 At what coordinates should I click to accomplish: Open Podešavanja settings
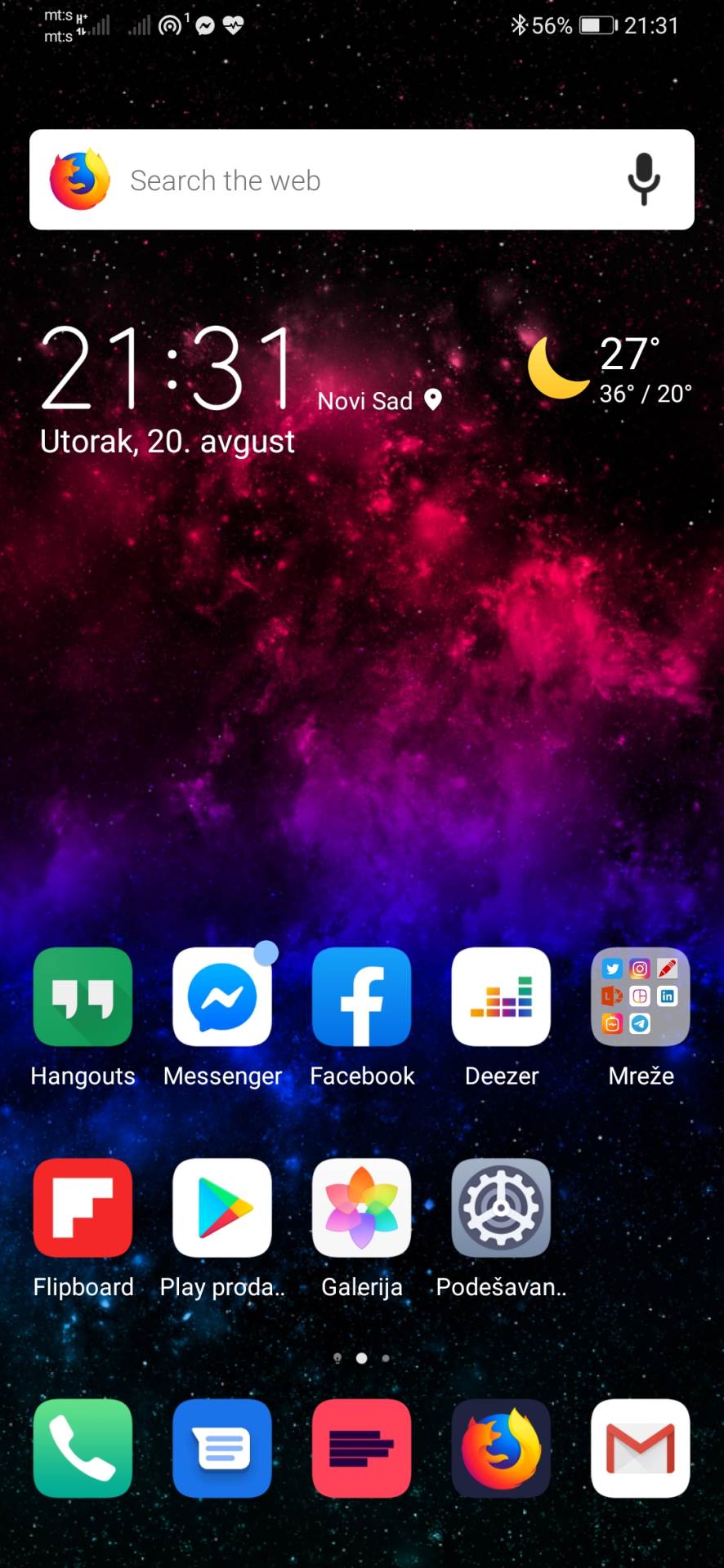[501, 1208]
